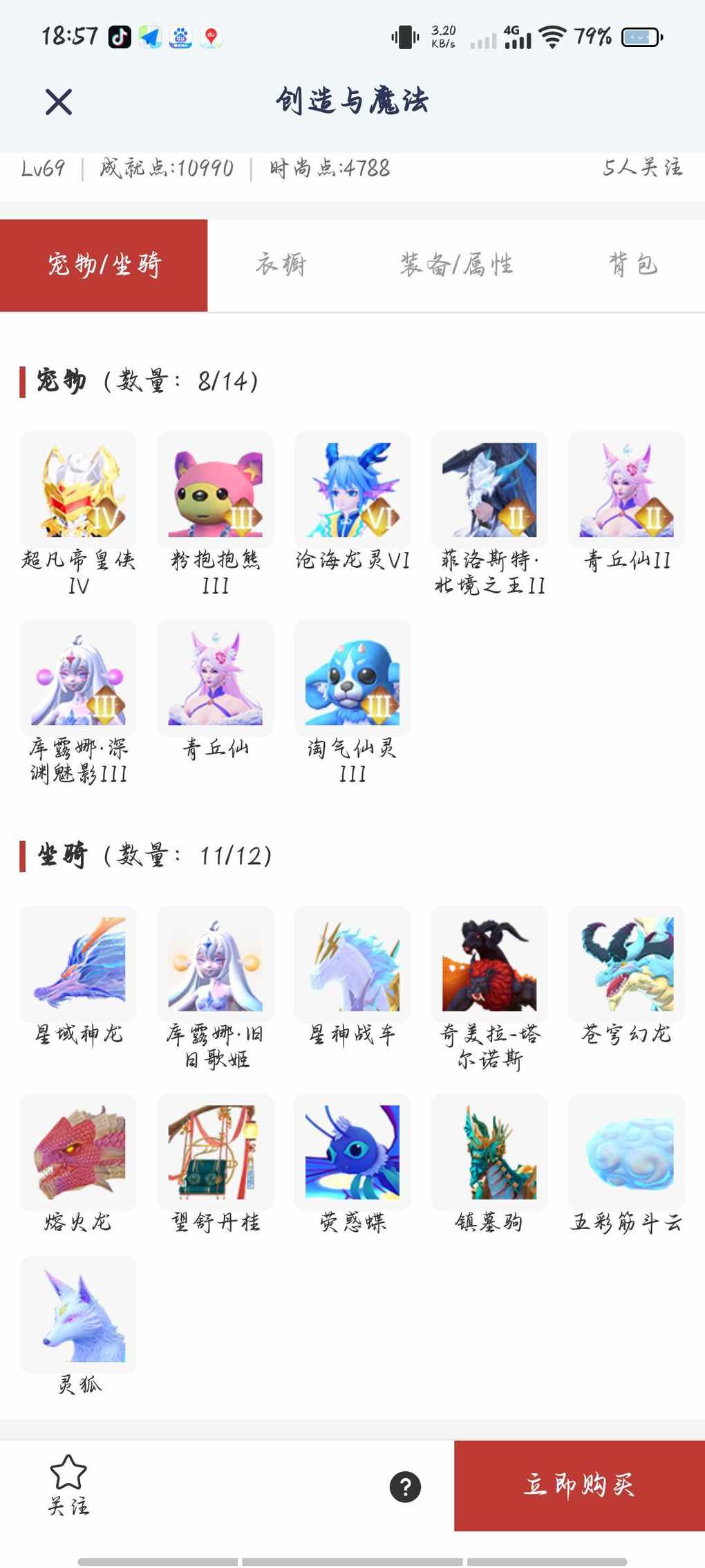705x1568 pixels.
Task: Tap 立即购买 to buy now
Action: click(x=579, y=1485)
